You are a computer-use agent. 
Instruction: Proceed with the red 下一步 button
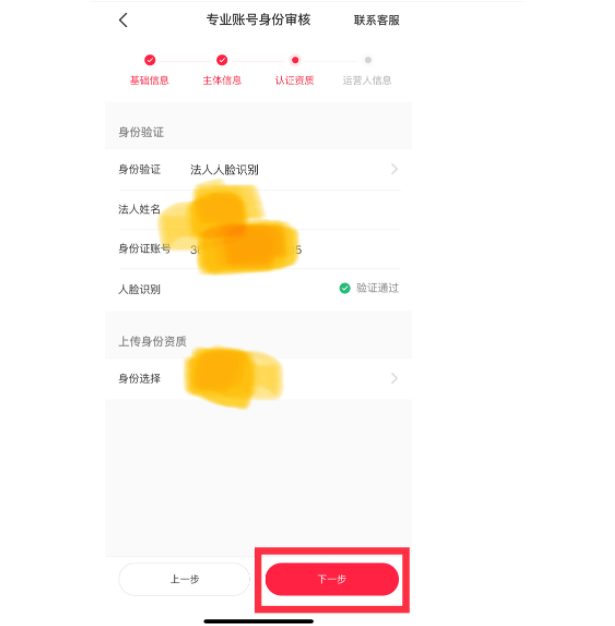332,579
